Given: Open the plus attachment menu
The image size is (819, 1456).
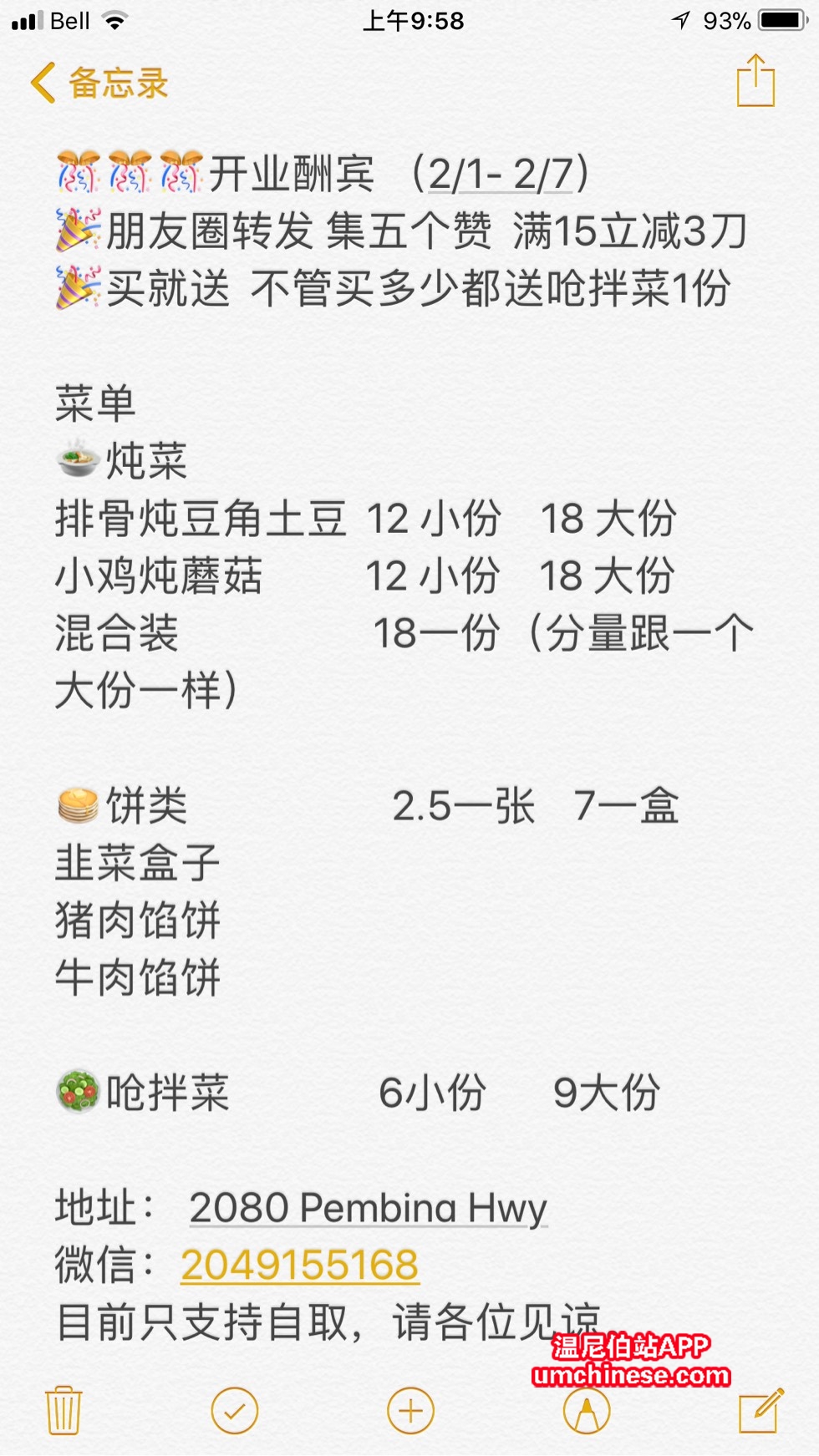Looking at the screenshot, I should pyautogui.click(x=410, y=1410).
